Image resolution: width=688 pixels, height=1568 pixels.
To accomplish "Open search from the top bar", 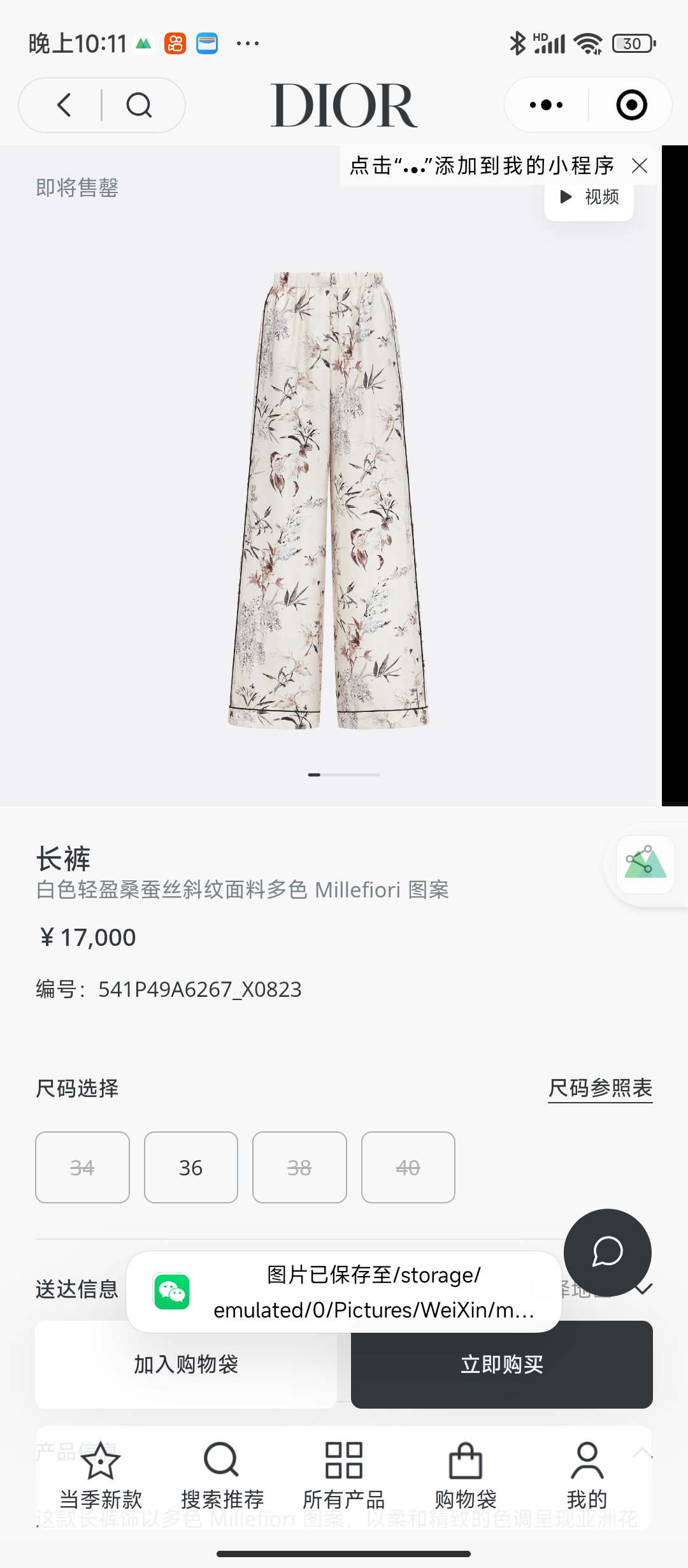I will [x=139, y=105].
